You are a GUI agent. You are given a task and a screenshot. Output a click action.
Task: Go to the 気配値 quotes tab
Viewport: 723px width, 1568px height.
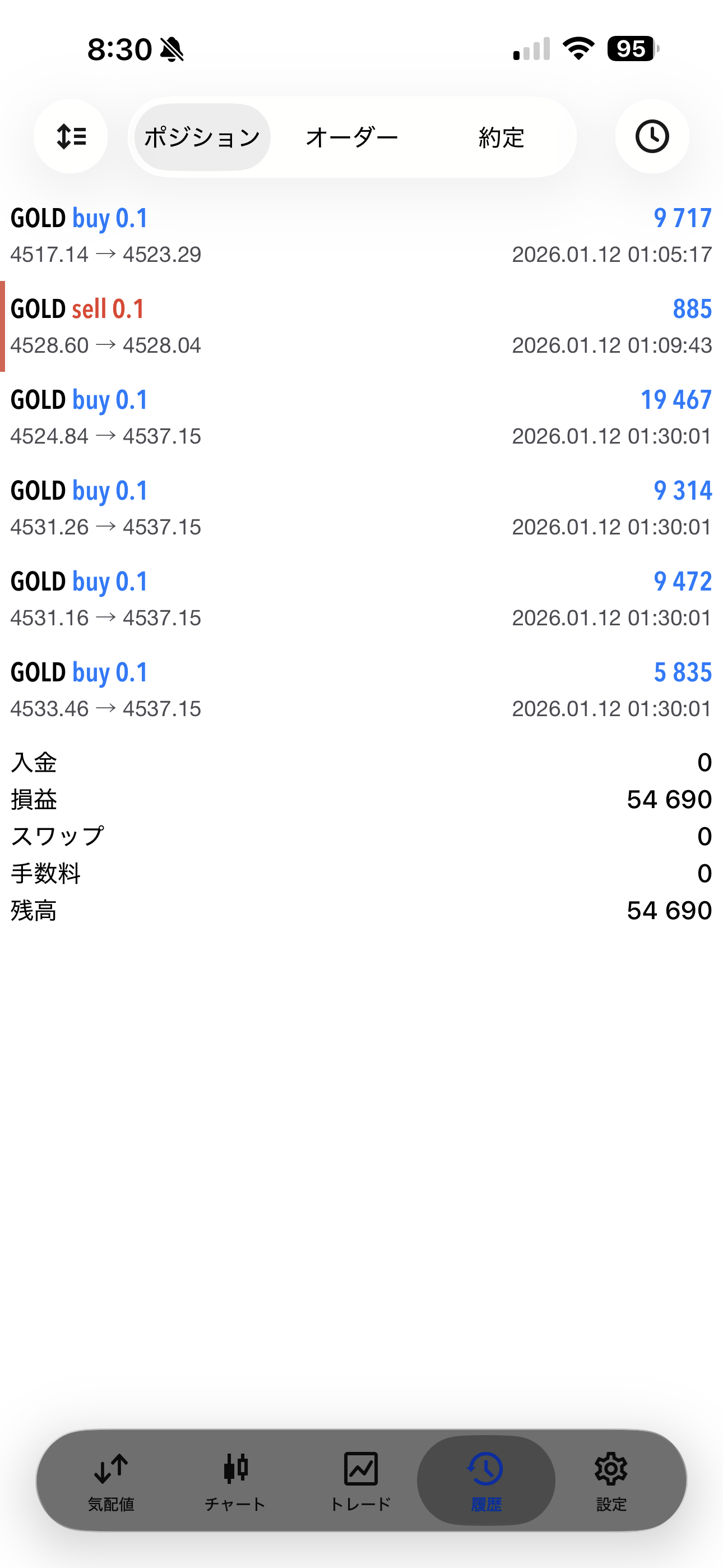111,1481
